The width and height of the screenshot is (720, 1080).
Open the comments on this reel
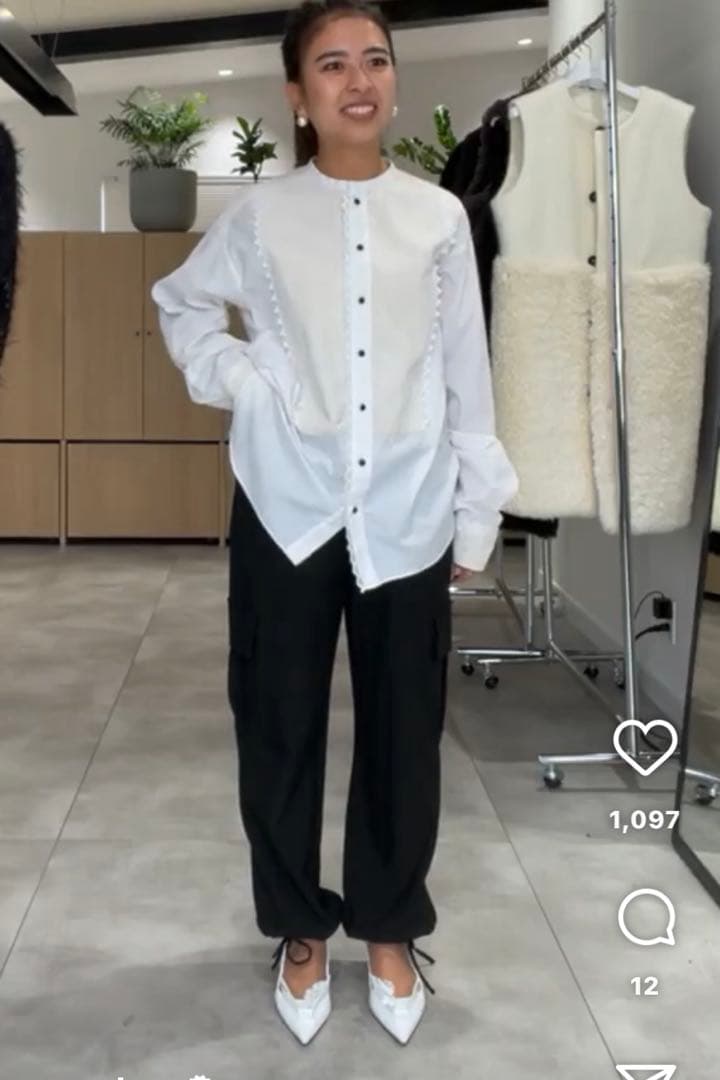point(646,917)
